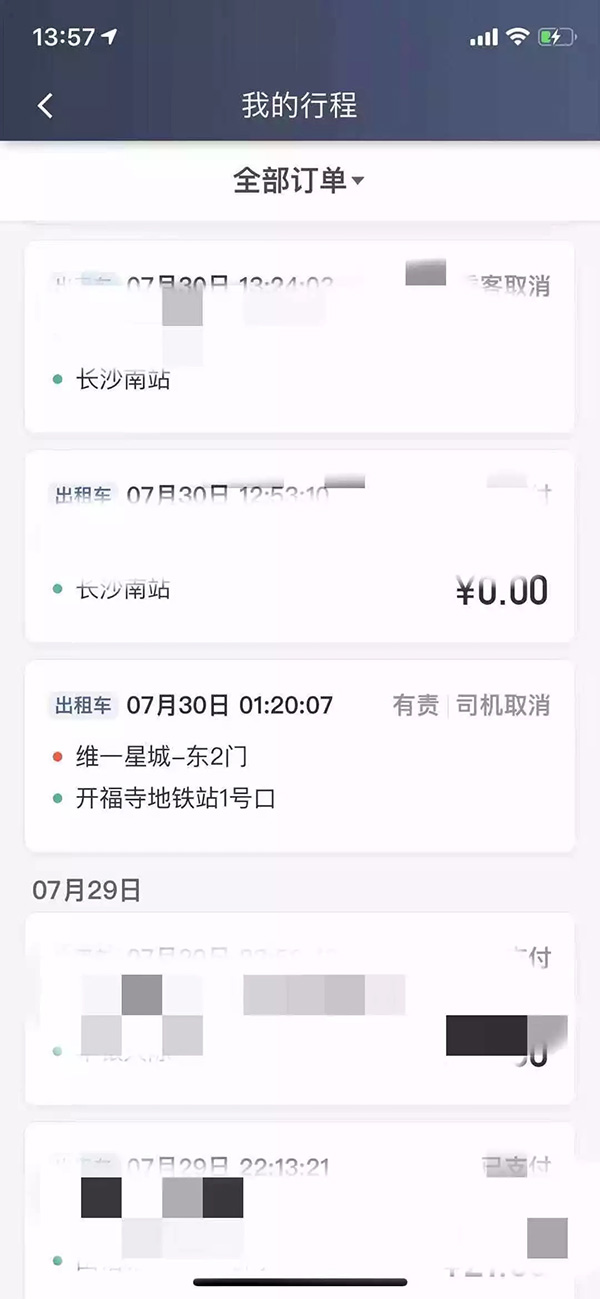Expand the 全部订单 filter dropdown
600x1299 pixels.
click(x=299, y=181)
